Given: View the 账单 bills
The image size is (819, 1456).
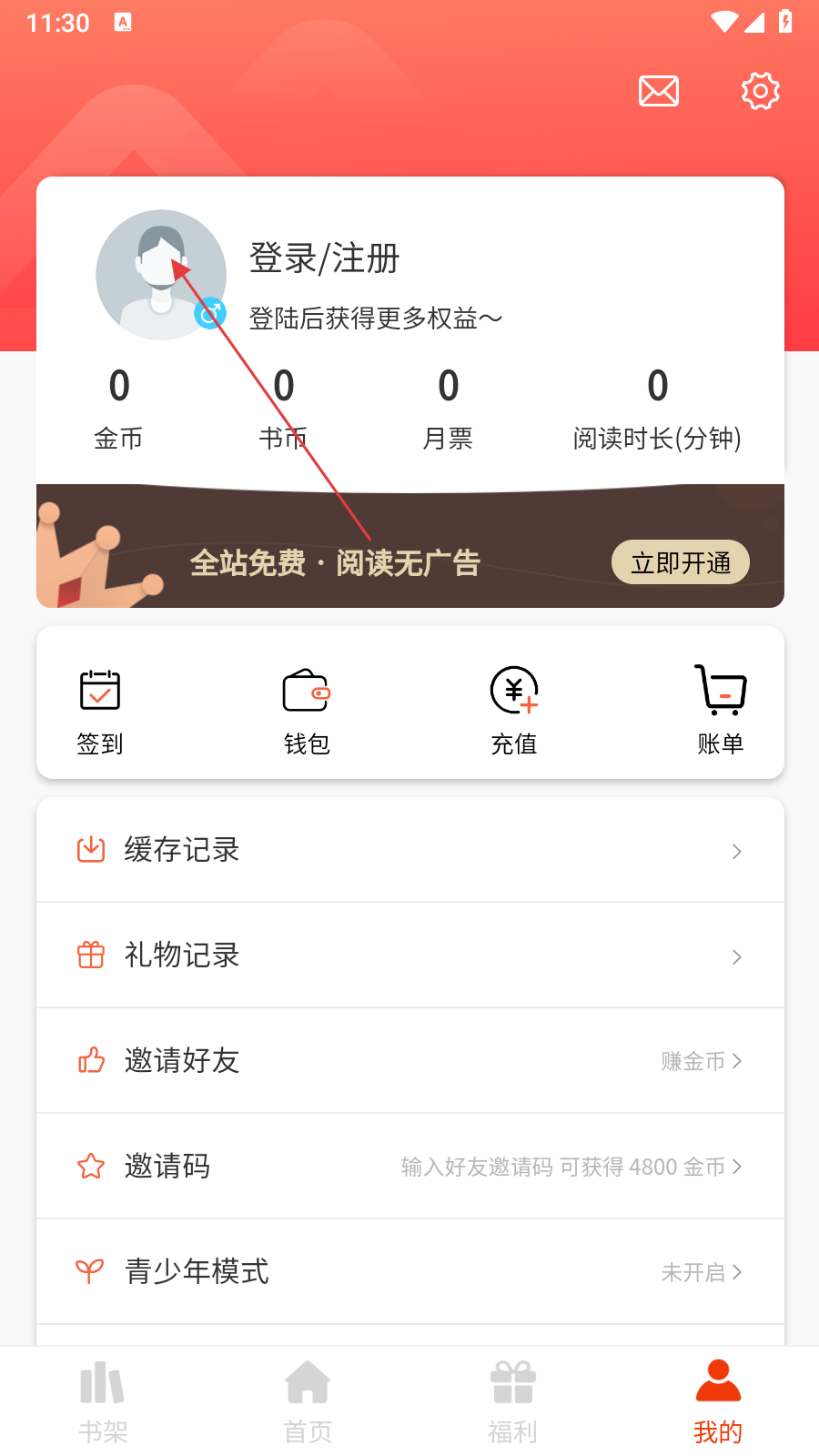Looking at the screenshot, I should (x=721, y=712).
